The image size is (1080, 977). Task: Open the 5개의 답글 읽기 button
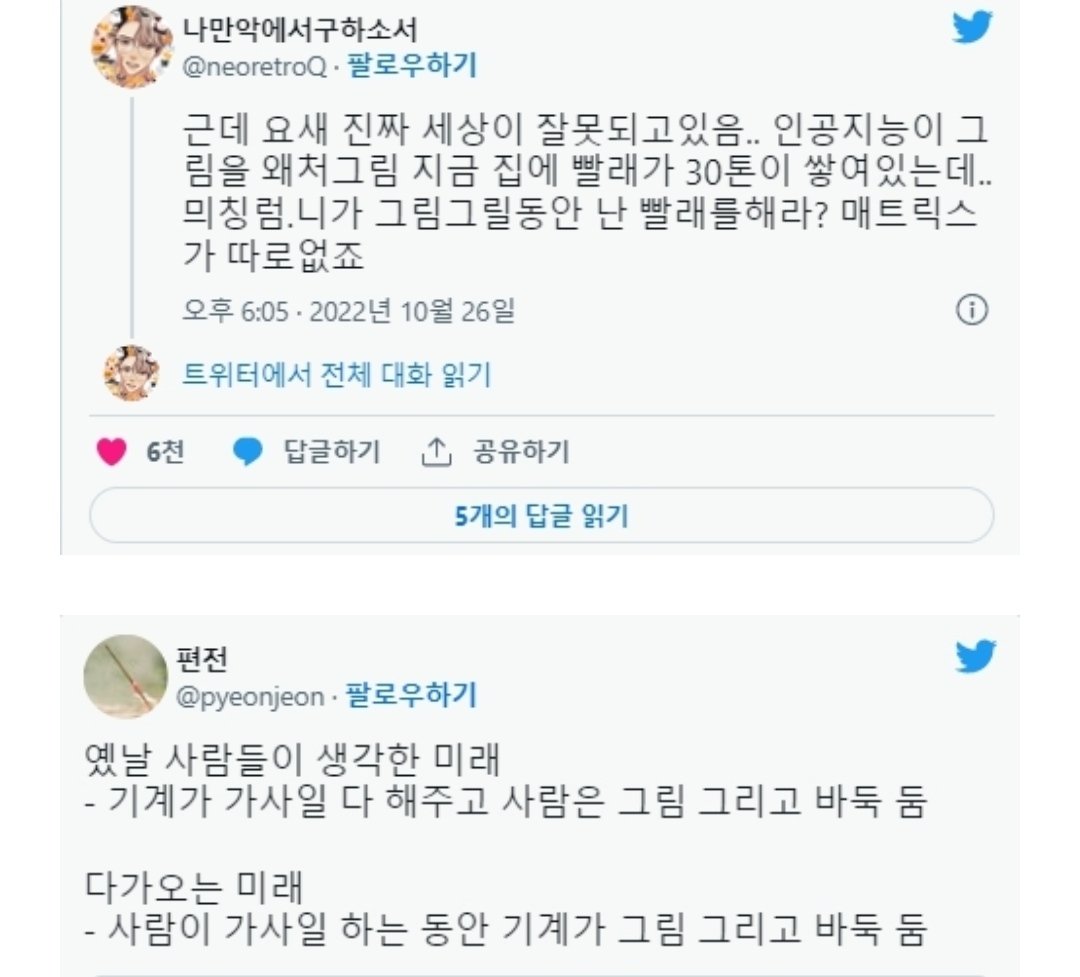click(x=541, y=516)
